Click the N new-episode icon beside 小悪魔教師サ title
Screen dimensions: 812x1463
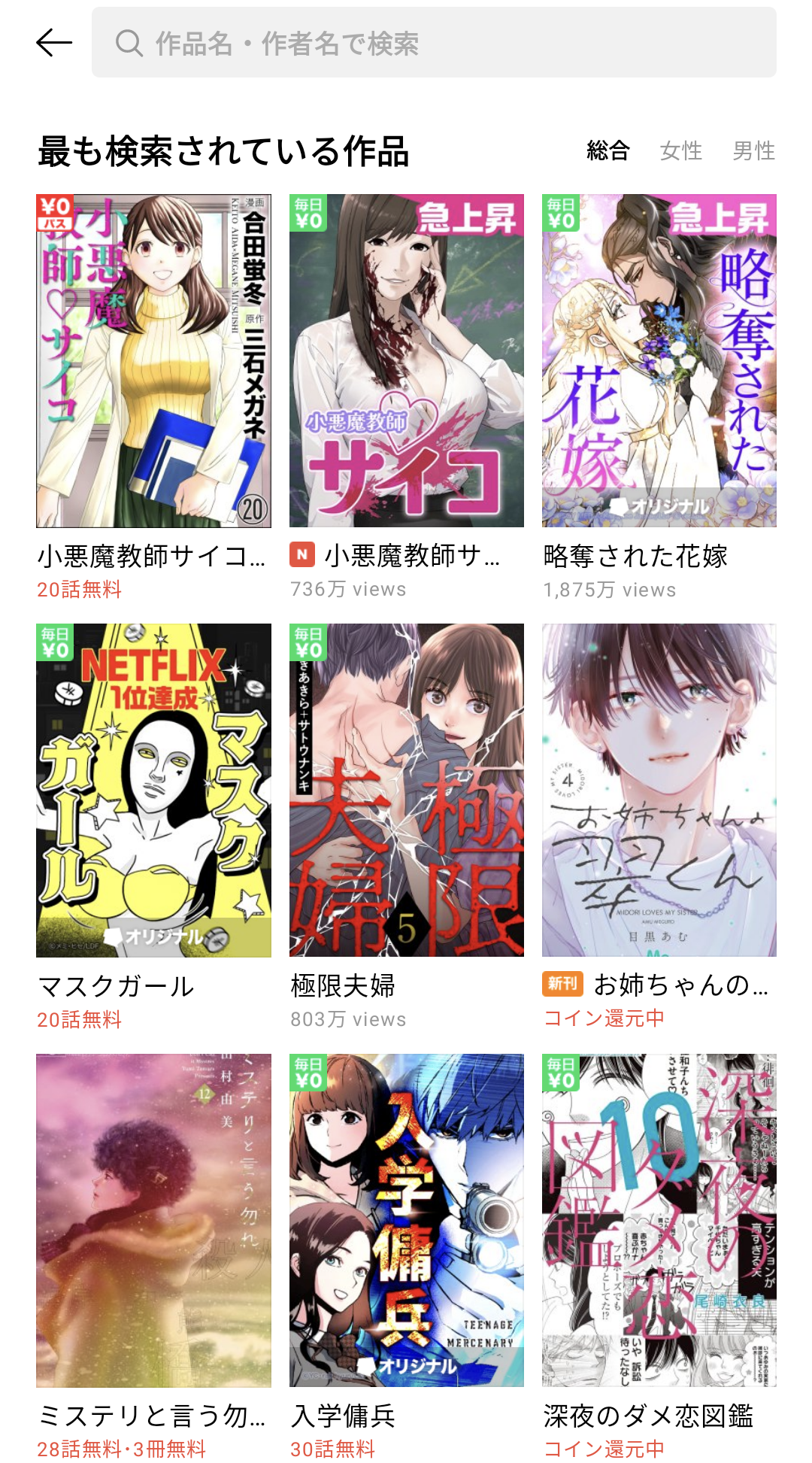point(301,555)
